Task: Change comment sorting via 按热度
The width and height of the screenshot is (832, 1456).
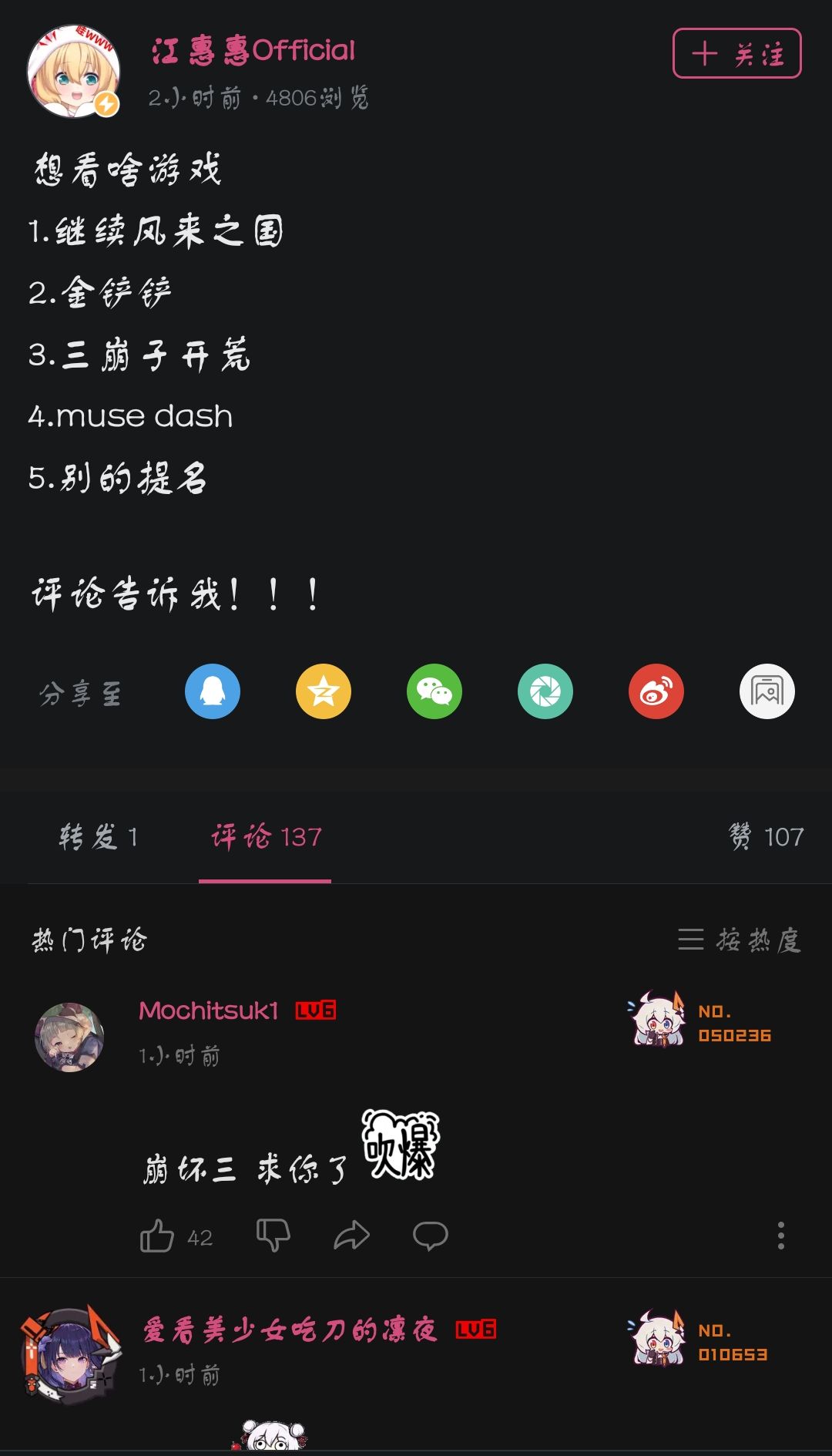Action: click(740, 940)
